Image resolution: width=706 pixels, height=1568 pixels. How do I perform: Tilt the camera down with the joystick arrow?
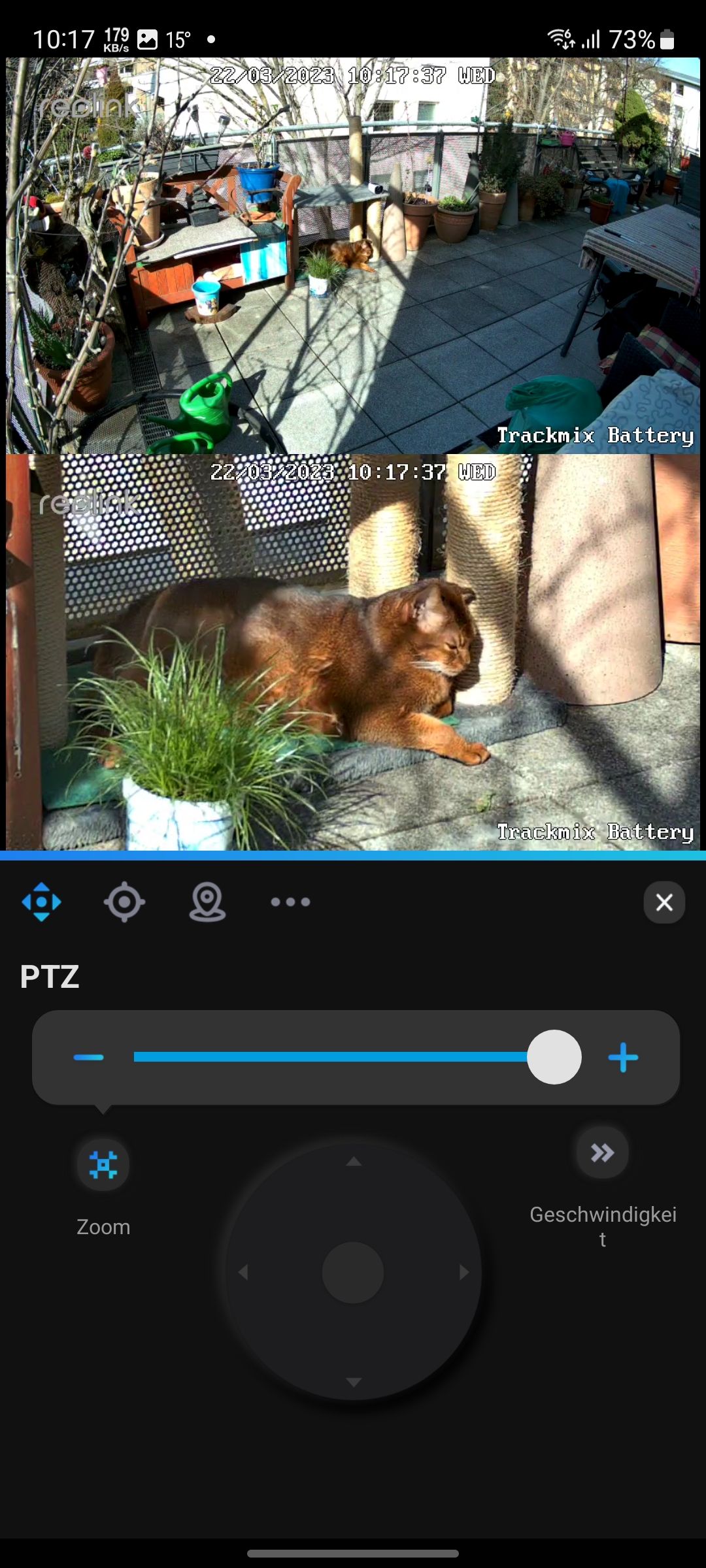click(x=354, y=1382)
